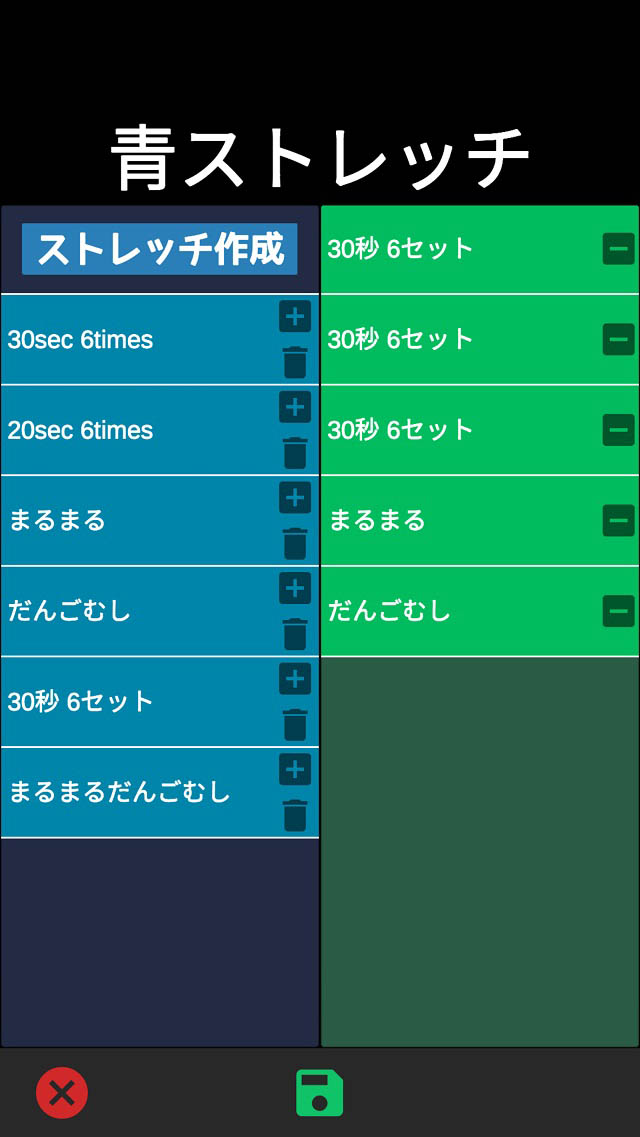Add 20sec 6times with its plus icon
Screen dimensions: 640x1137
coord(295,408)
